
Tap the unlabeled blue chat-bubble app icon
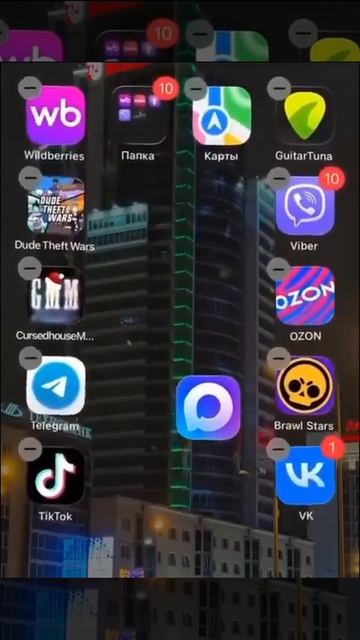208,407
